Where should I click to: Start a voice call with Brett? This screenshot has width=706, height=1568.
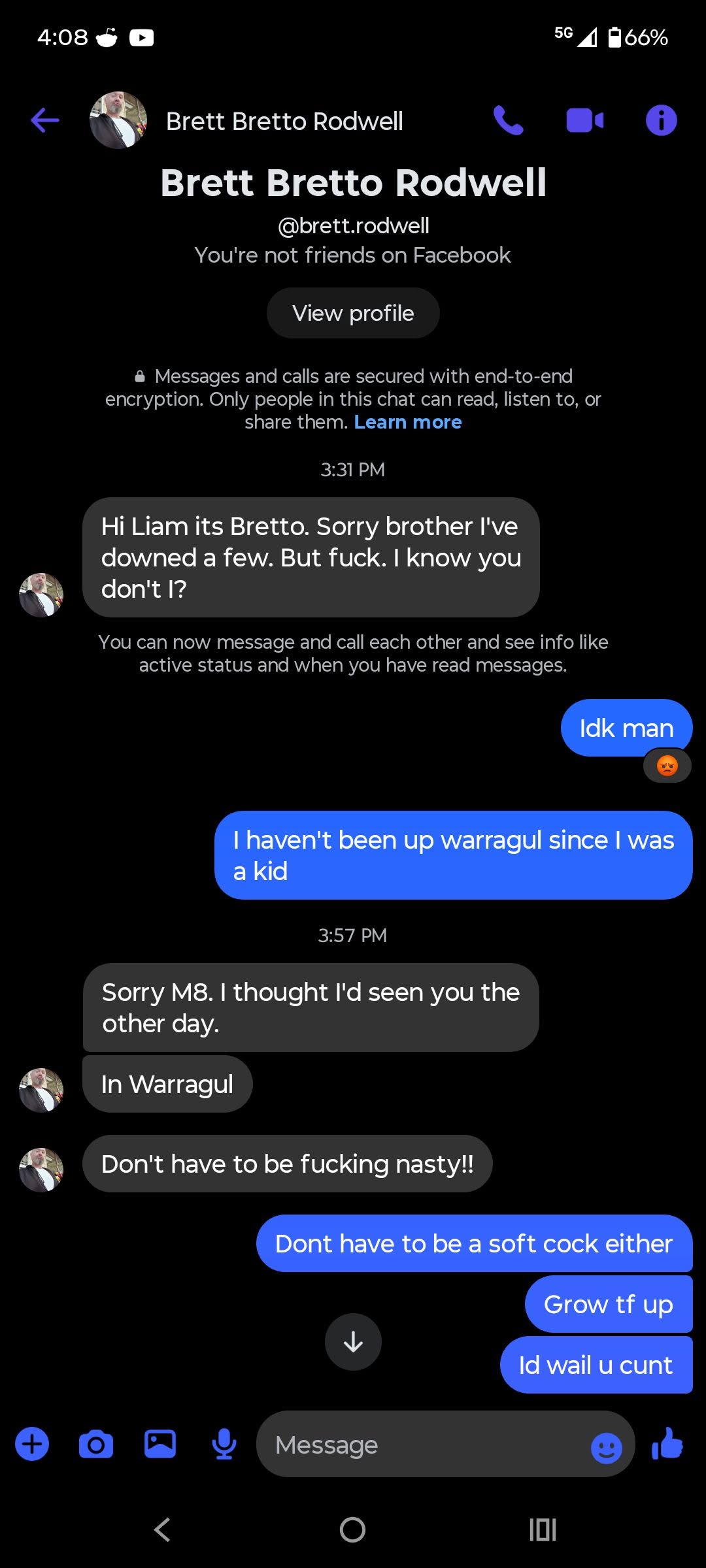(x=509, y=120)
